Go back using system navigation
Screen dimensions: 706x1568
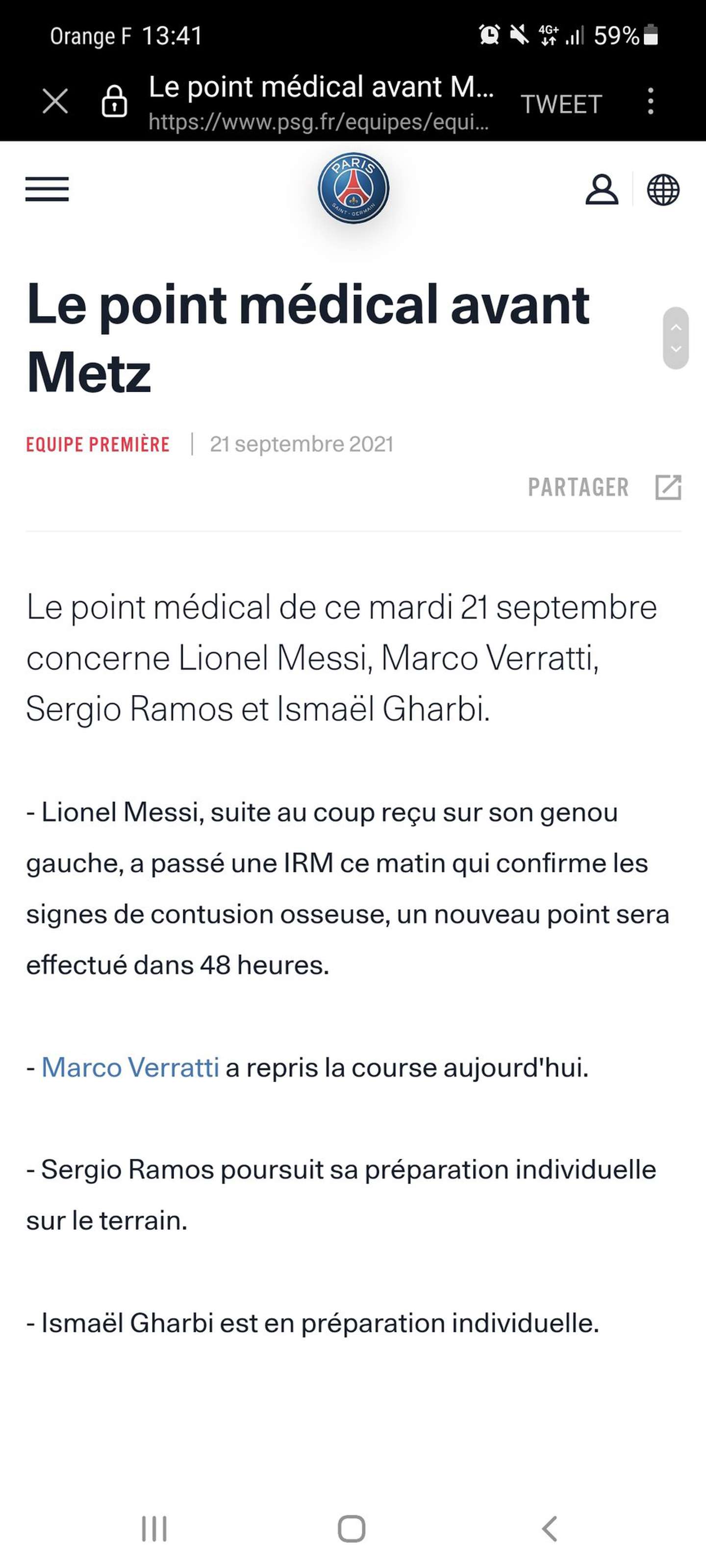(549, 1528)
